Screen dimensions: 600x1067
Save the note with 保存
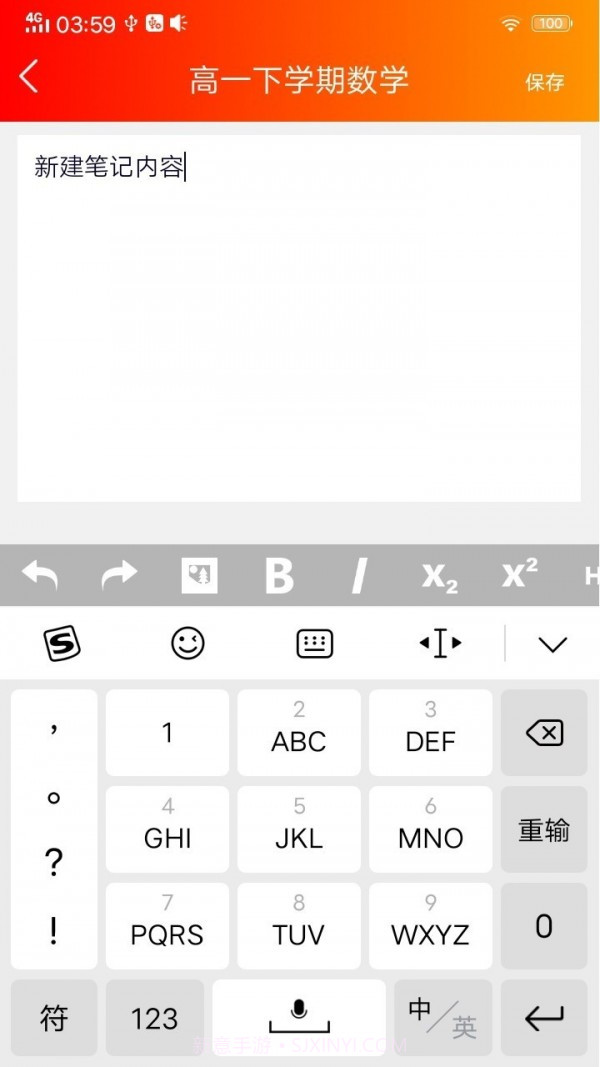[x=545, y=82]
